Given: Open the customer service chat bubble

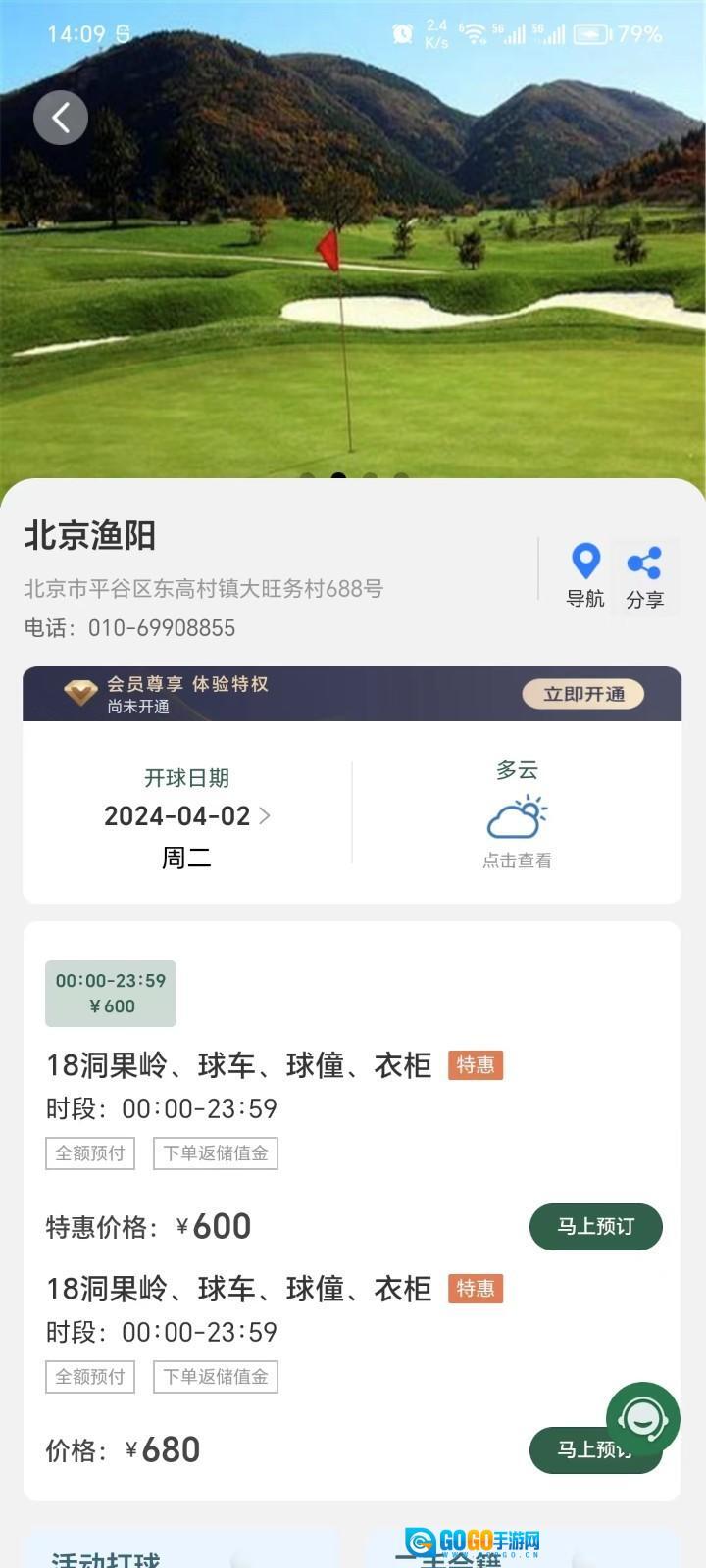Looking at the screenshot, I should tap(643, 1418).
